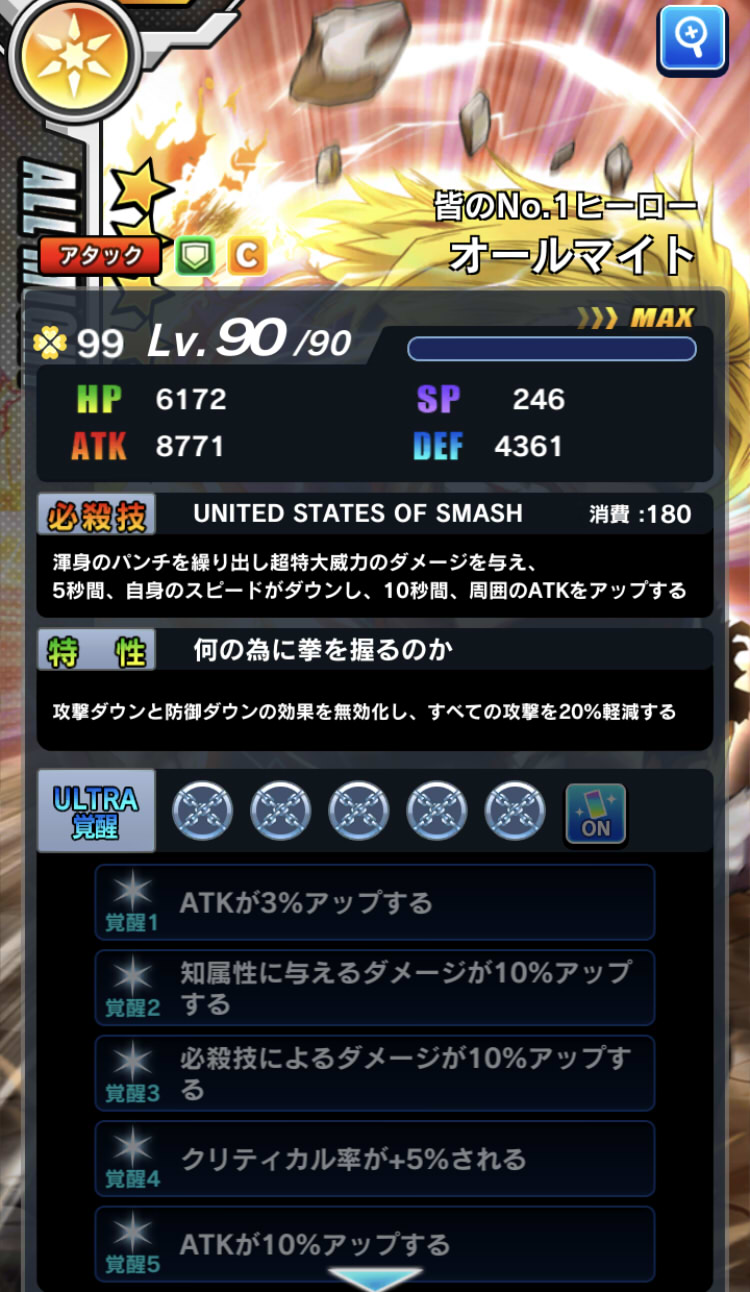The height and width of the screenshot is (1292, 750).
Task: Tap the orange C badge icon
Action: coord(246,257)
